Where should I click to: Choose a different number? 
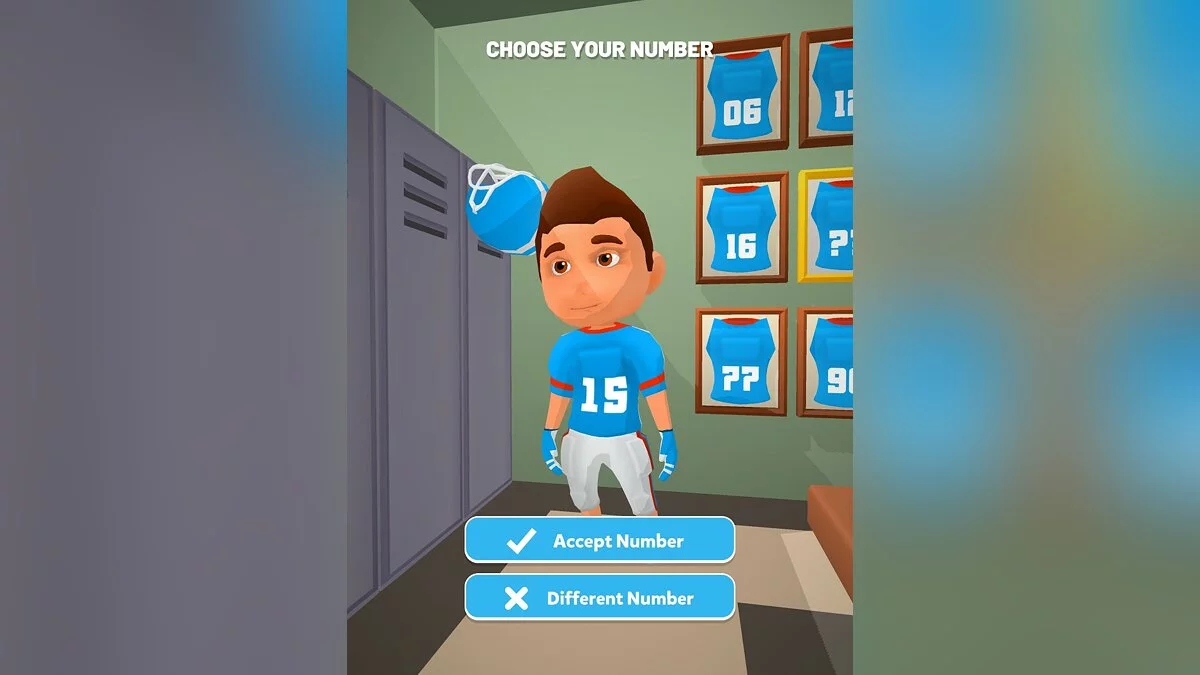(x=599, y=598)
